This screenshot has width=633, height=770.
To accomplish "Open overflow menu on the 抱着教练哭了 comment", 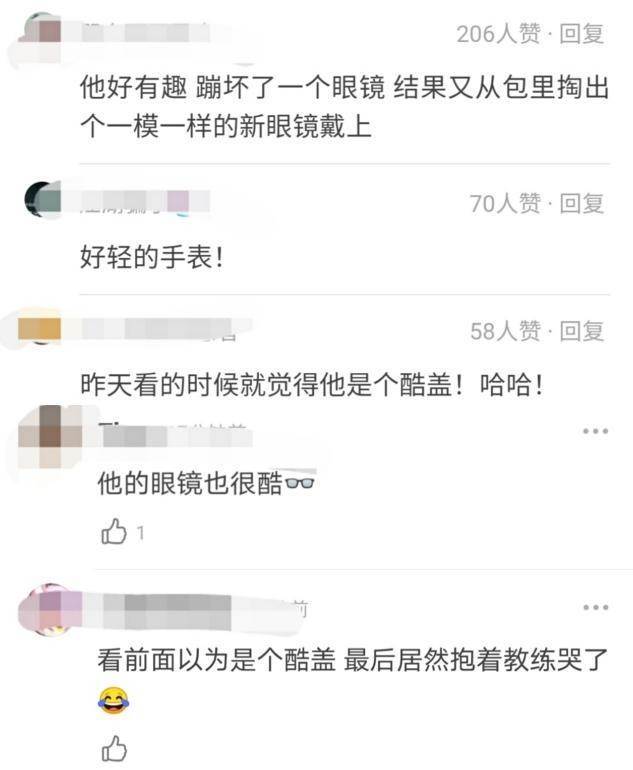I will 595,607.
